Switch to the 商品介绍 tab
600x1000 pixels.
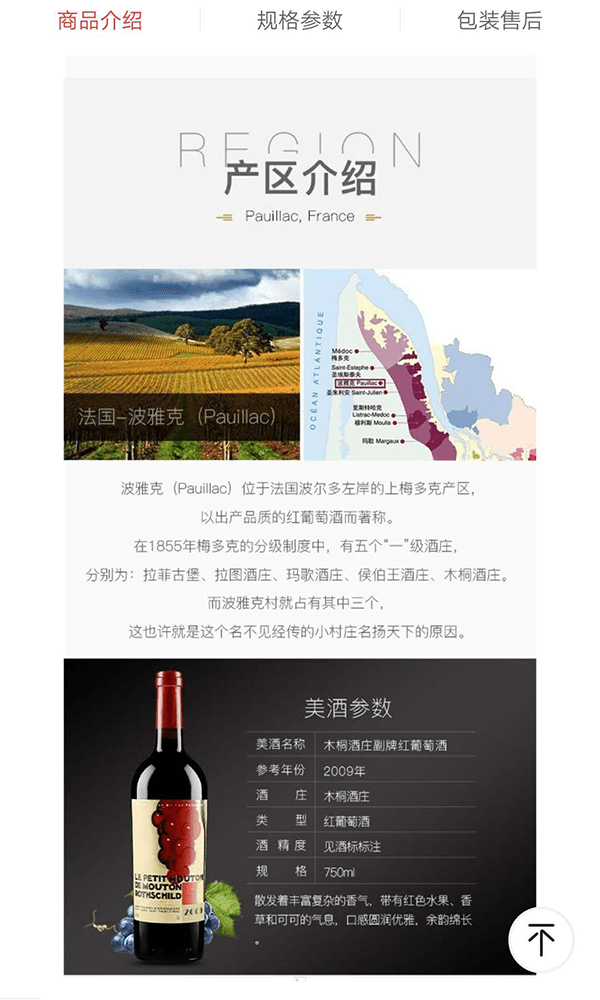[x=100, y=20]
